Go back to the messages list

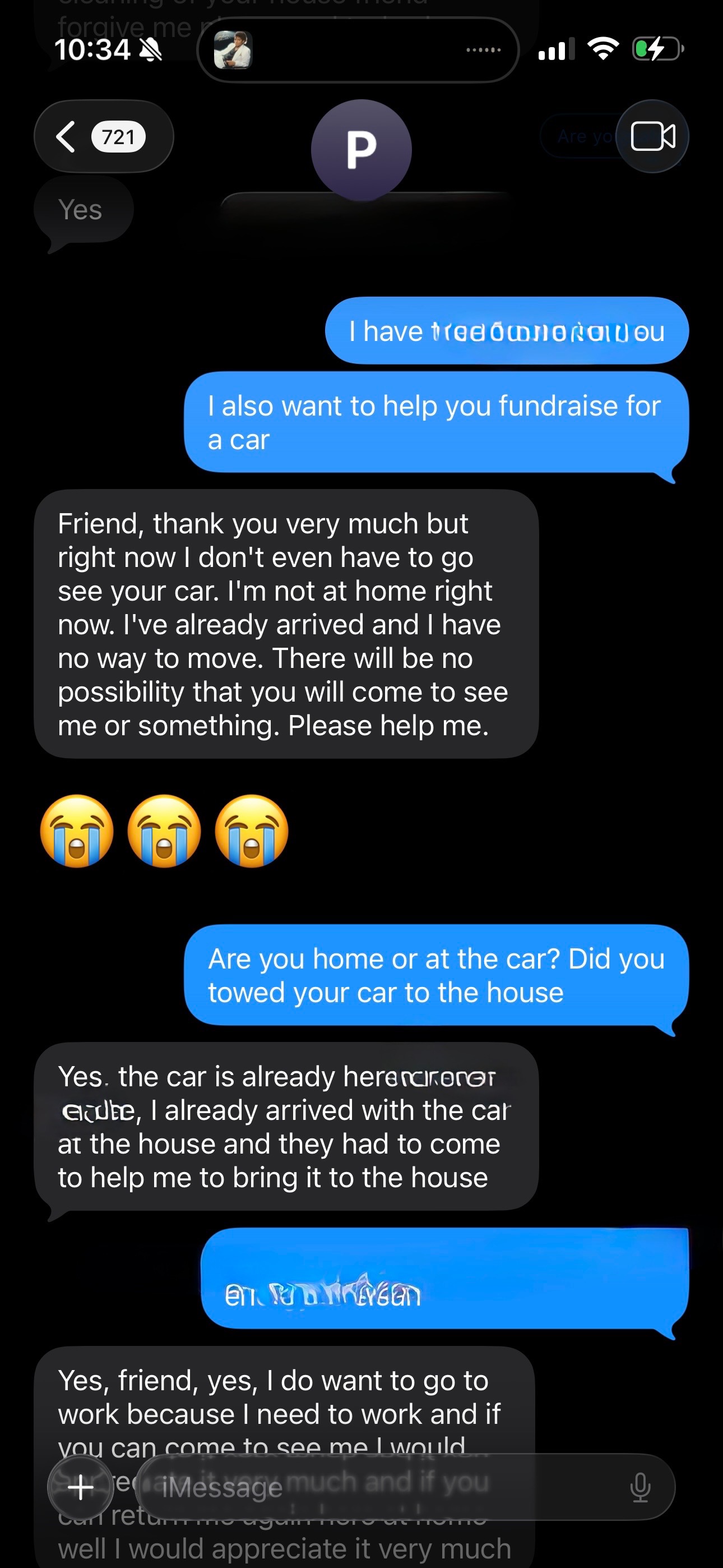coord(101,136)
